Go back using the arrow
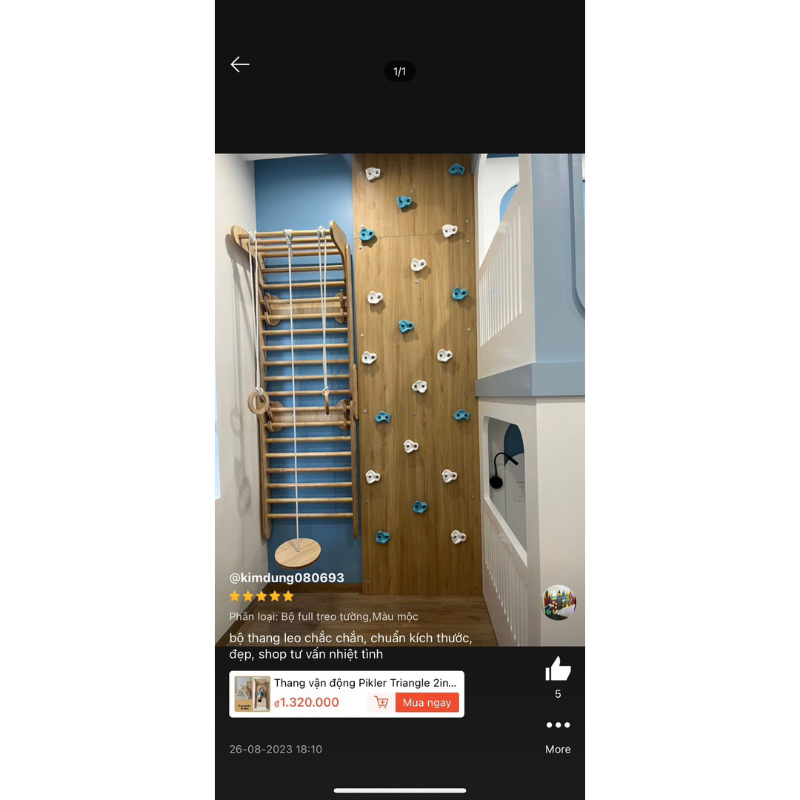800x800 pixels. coord(240,64)
